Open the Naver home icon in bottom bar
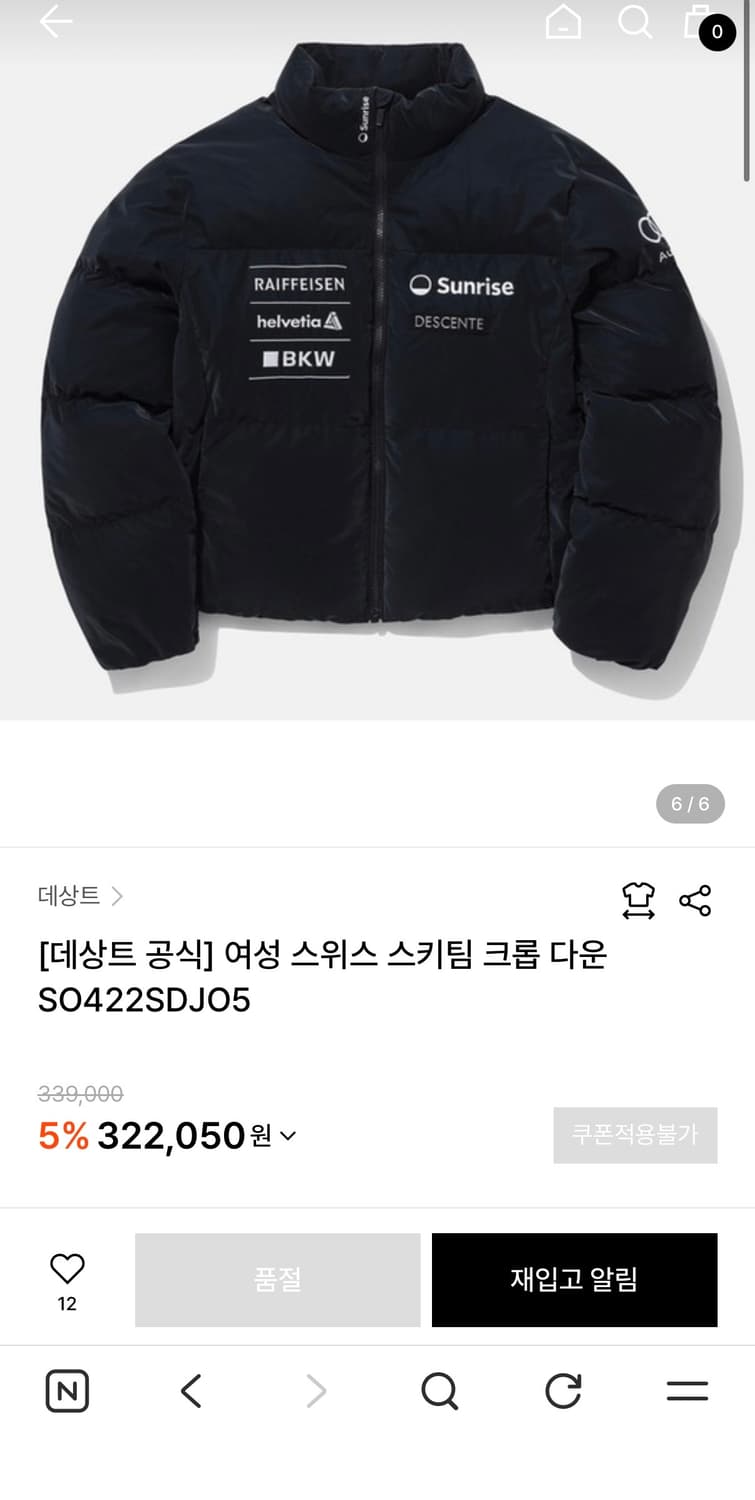755x1500 pixels. point(66,1390)
